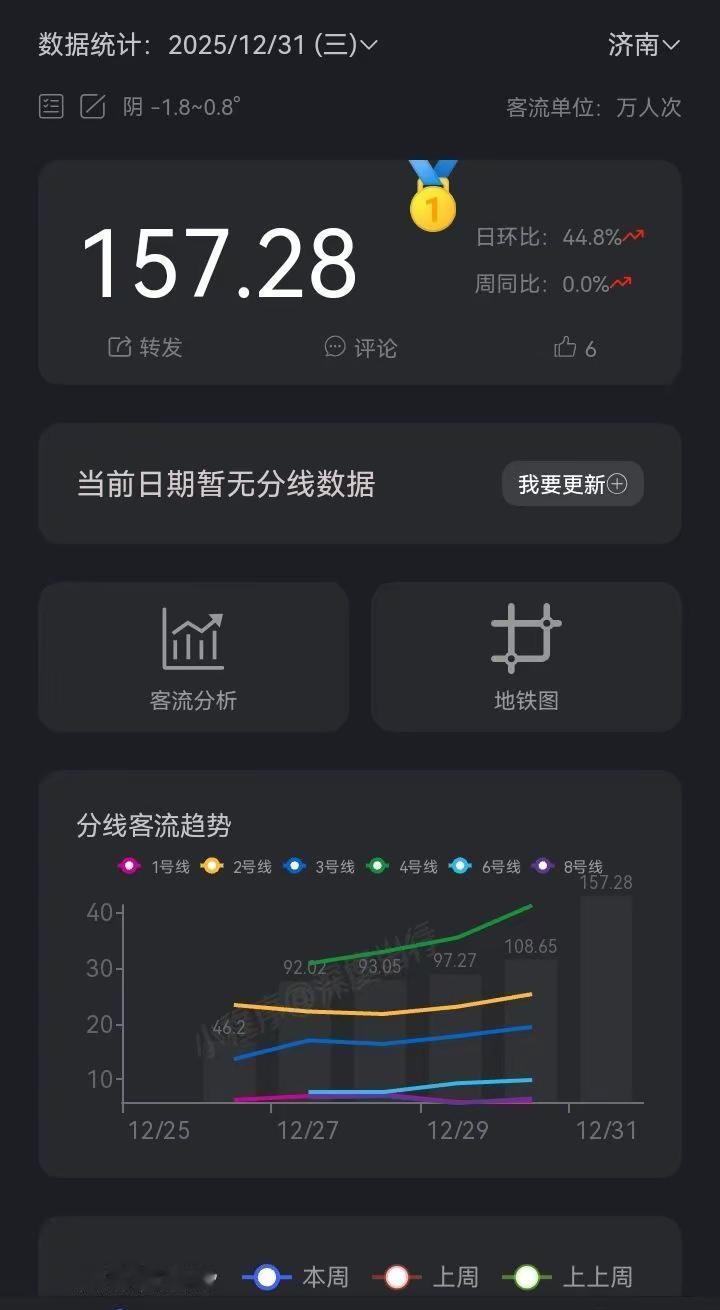Open the date dropdown 2025/12/31 (三)
This screenshot has height=1310, width=720.
click(x=270, y=44)
